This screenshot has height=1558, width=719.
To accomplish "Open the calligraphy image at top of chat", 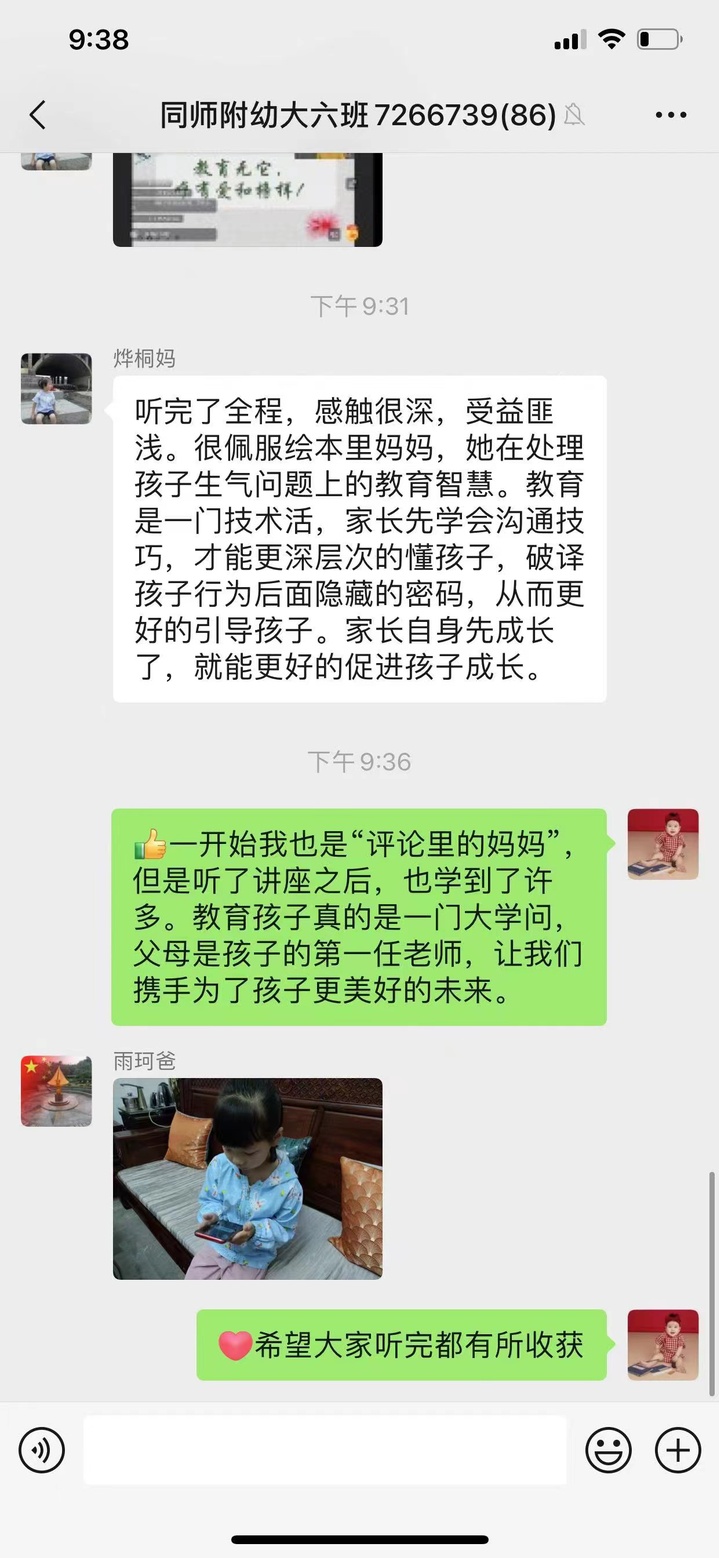I will (247, 200).
